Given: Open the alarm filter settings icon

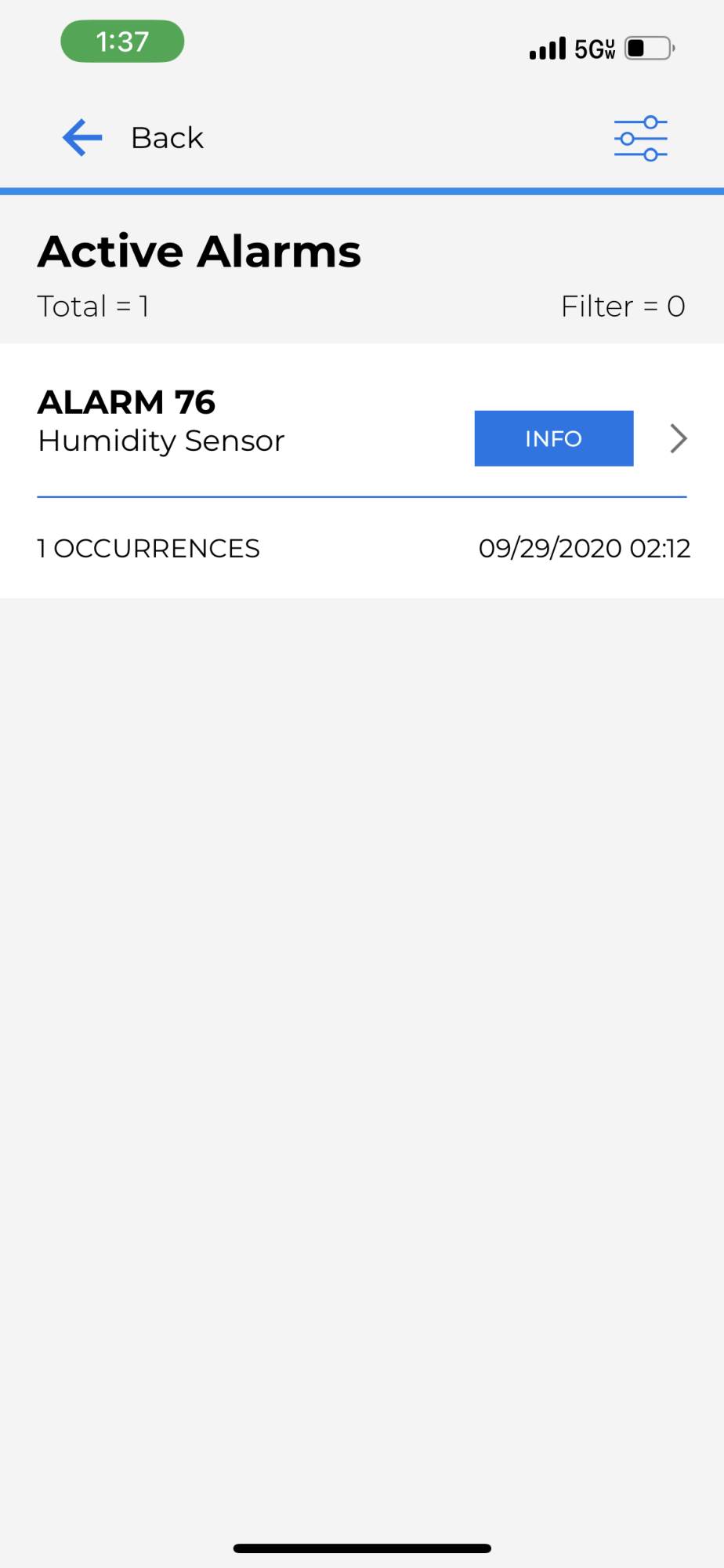Looking at the screenshot, I should (640, 139).
